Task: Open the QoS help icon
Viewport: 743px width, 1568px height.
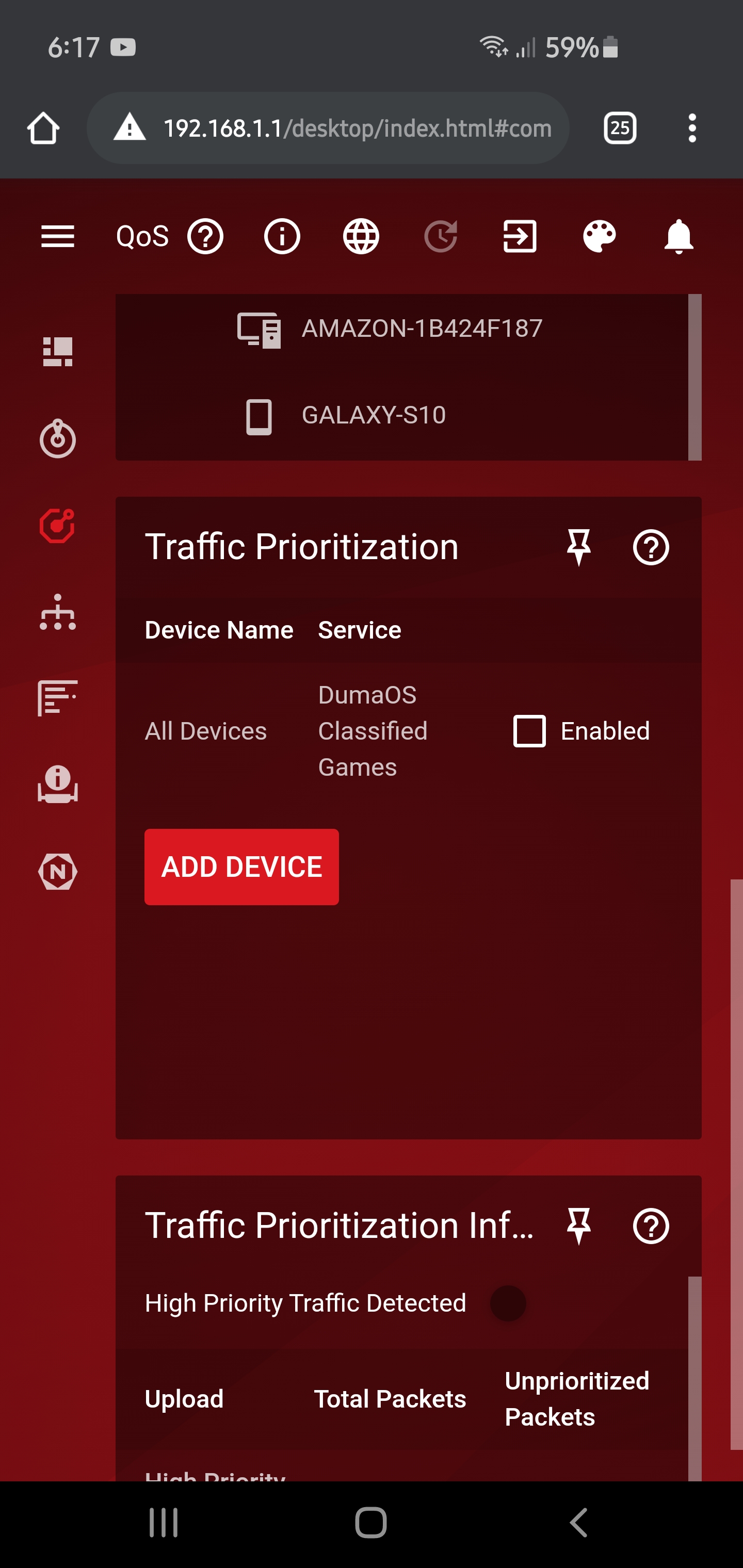Action: coord(205,236)
